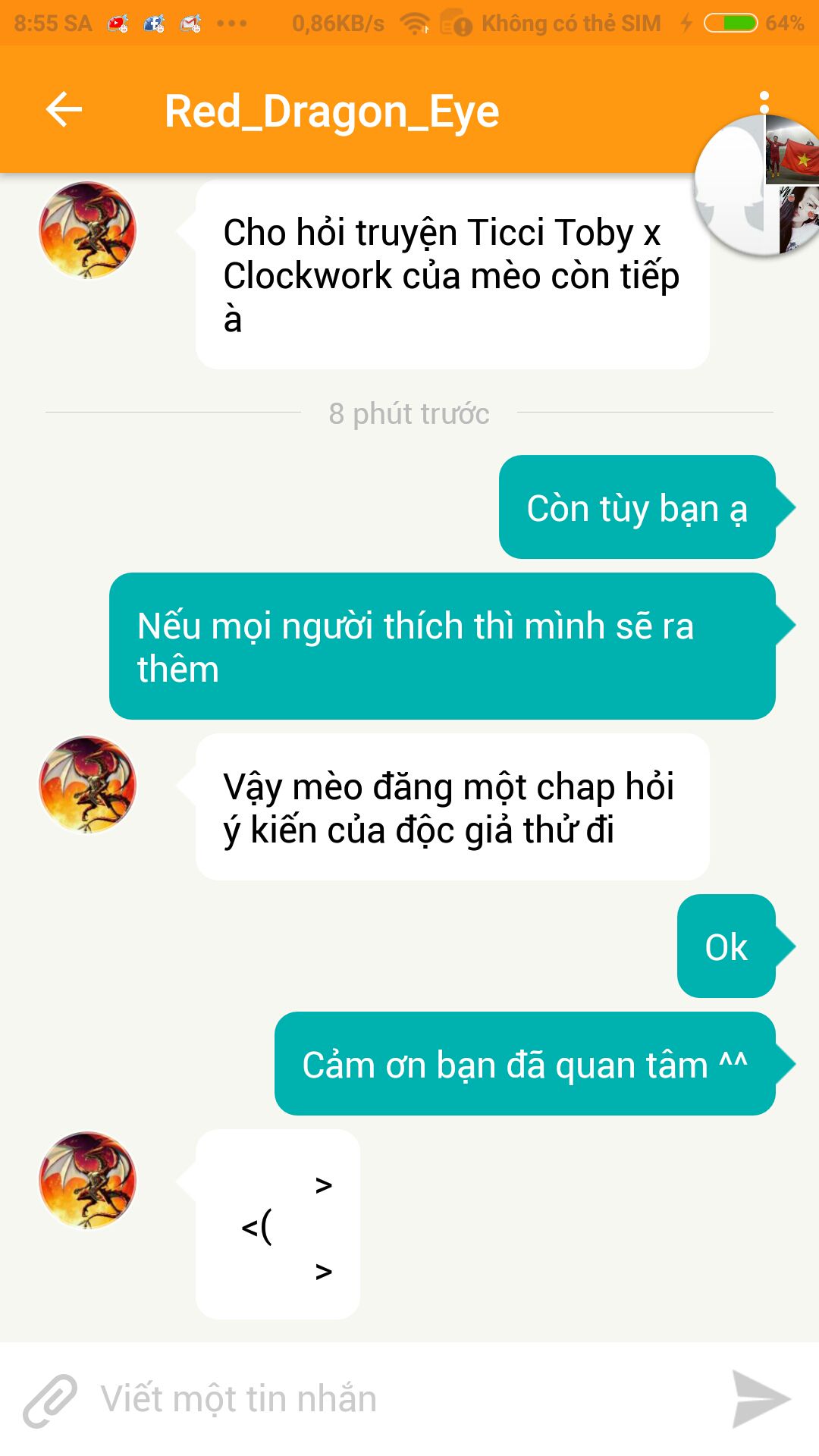Focus the "Viết một tin nhắn" message field

(x=394, y=1400)
